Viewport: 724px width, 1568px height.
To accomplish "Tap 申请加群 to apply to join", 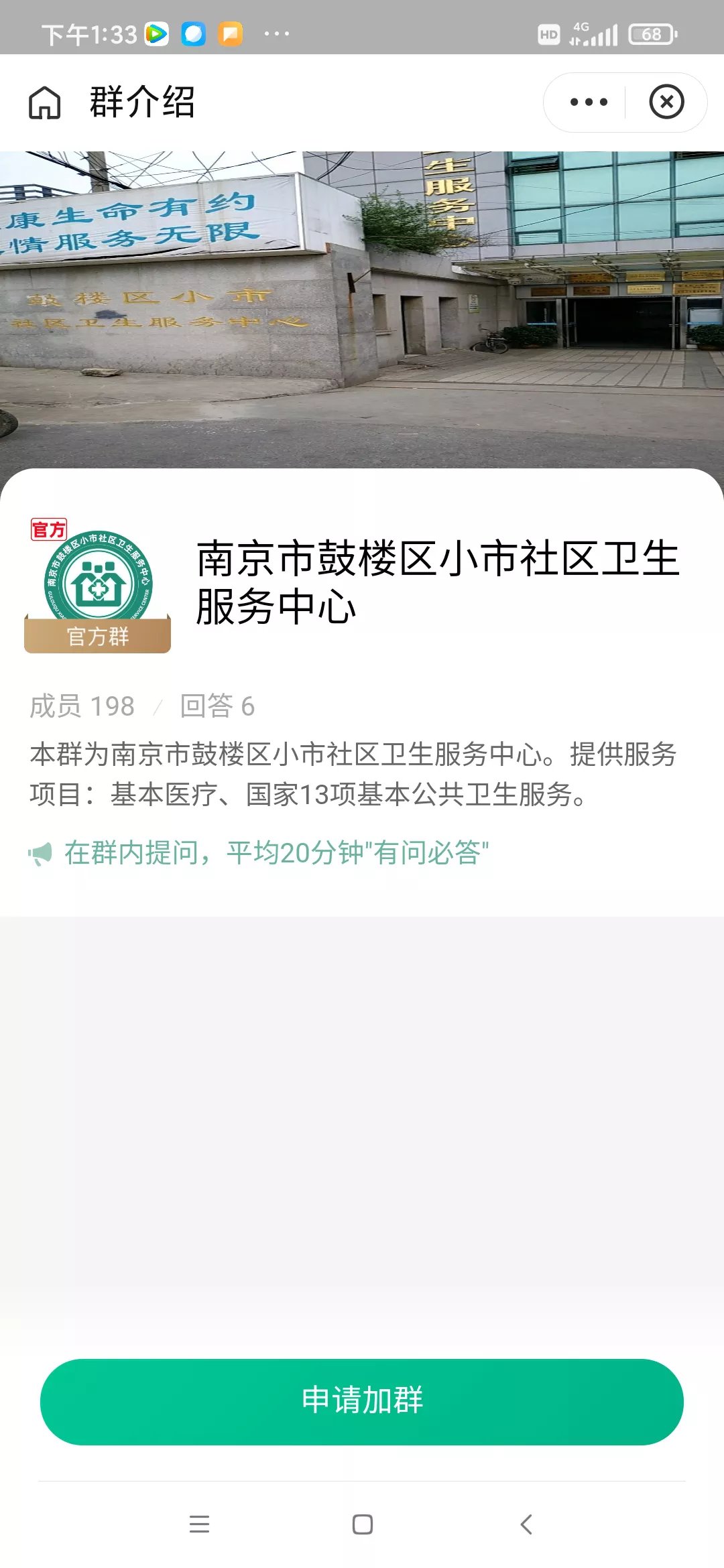I will 362,1402.
